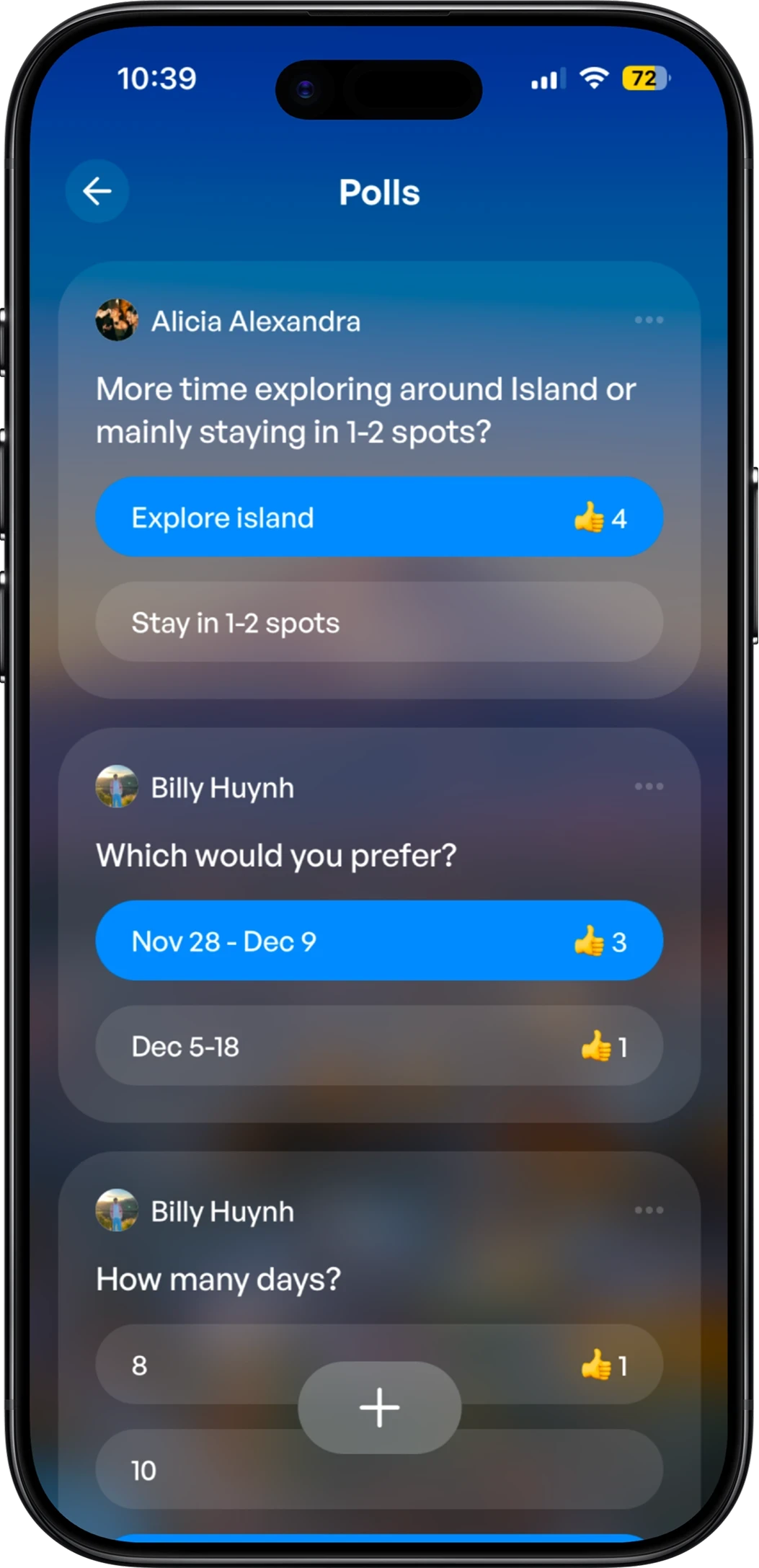Tap the battery indicator in the status bar
The image size is (759, 1568).
[x=644, y=77]
